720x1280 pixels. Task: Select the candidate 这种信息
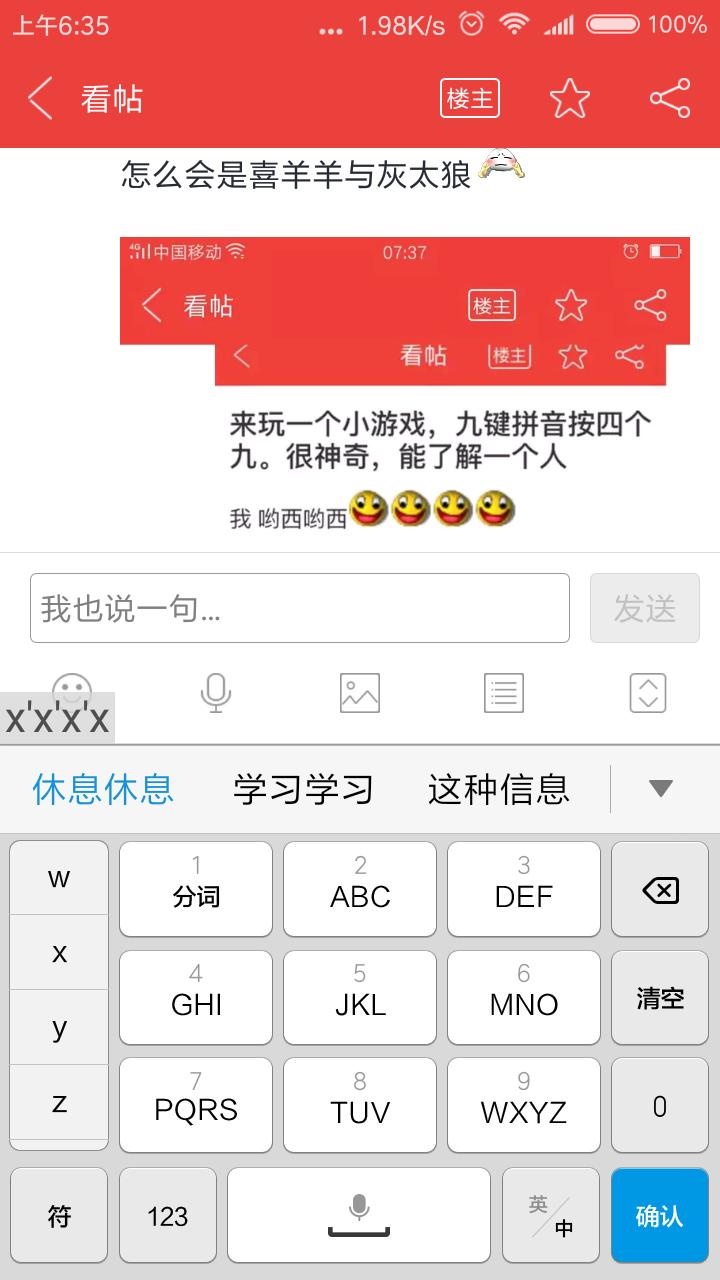pos(498,789)
